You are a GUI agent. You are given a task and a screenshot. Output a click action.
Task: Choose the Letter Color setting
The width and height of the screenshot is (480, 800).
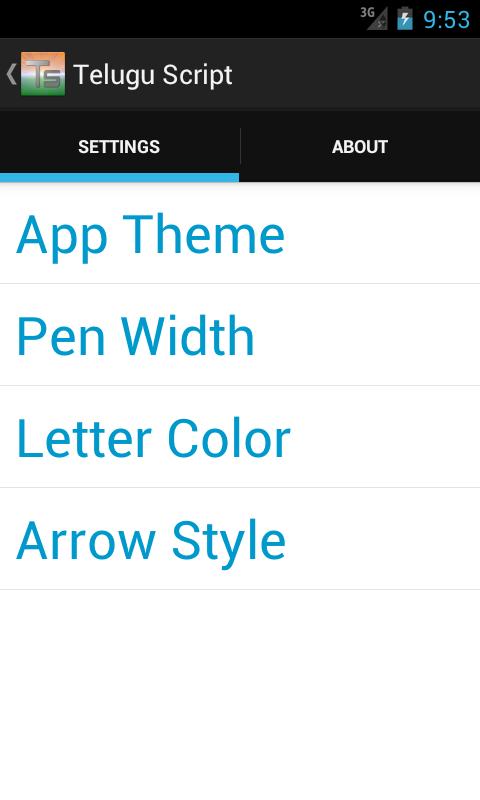[x=240, y=437]
